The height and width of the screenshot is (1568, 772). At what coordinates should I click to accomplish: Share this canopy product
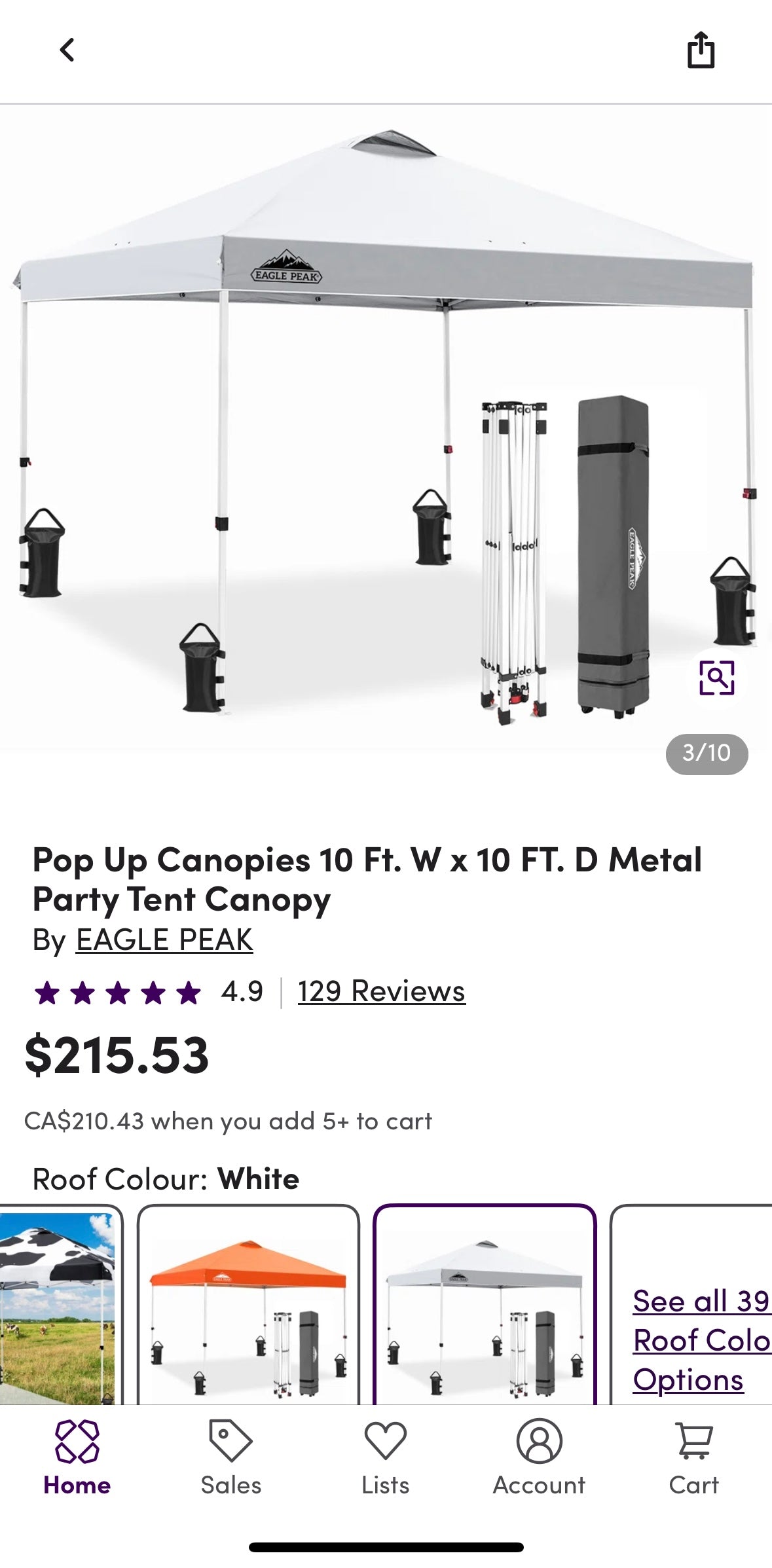(x=700, y=50)
